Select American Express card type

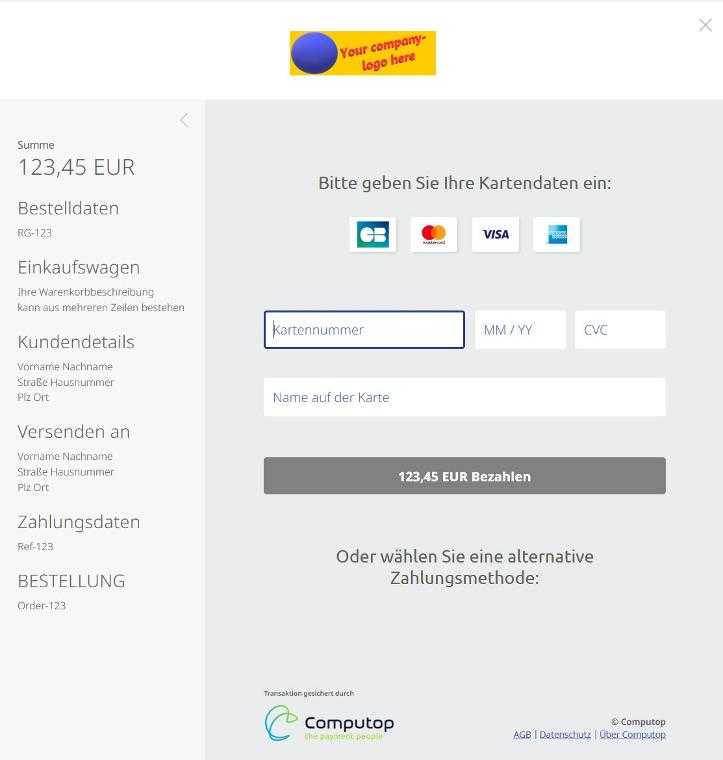(556, 234)
